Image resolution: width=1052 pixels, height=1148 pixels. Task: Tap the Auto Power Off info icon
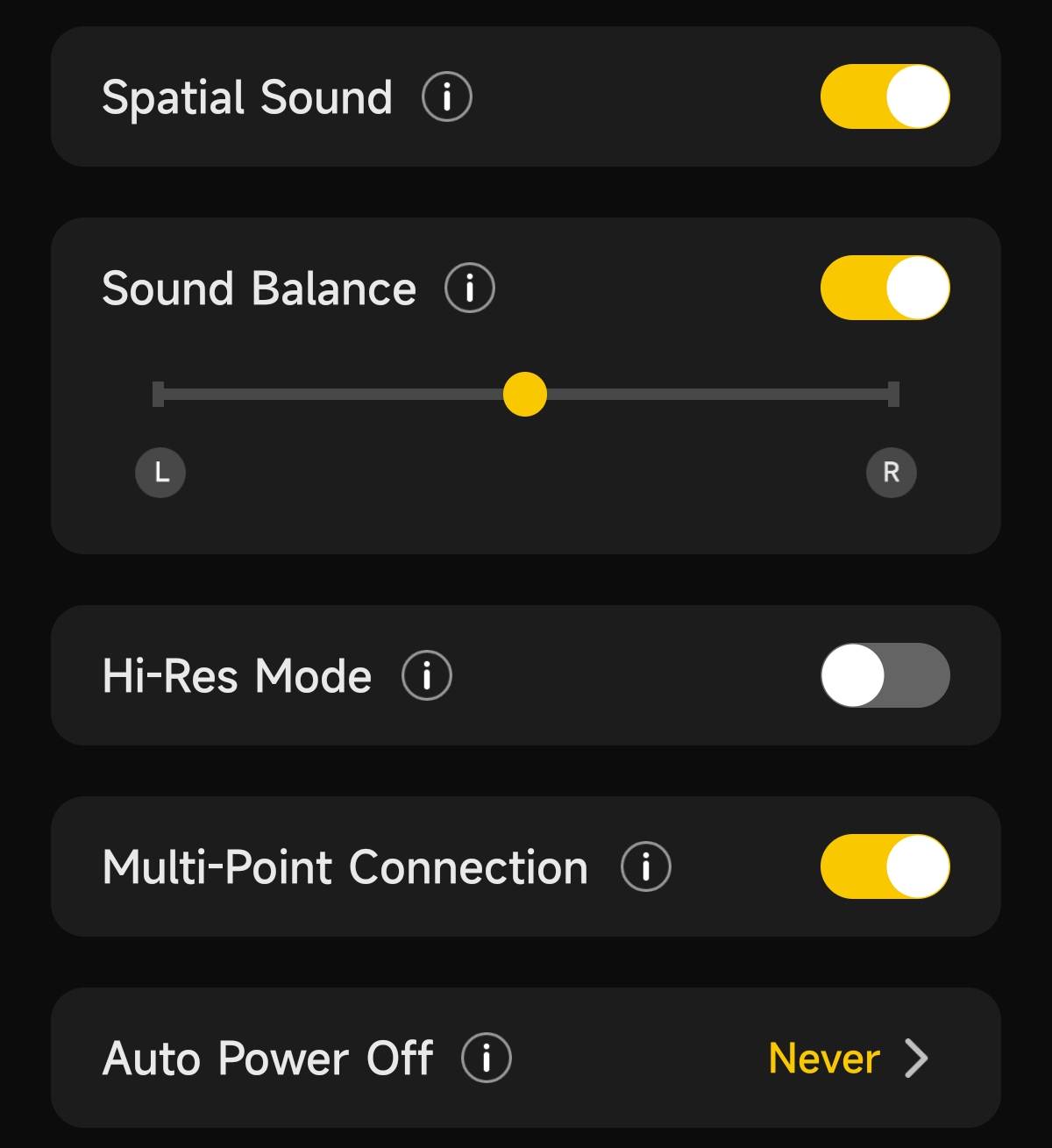(487, 1058)
